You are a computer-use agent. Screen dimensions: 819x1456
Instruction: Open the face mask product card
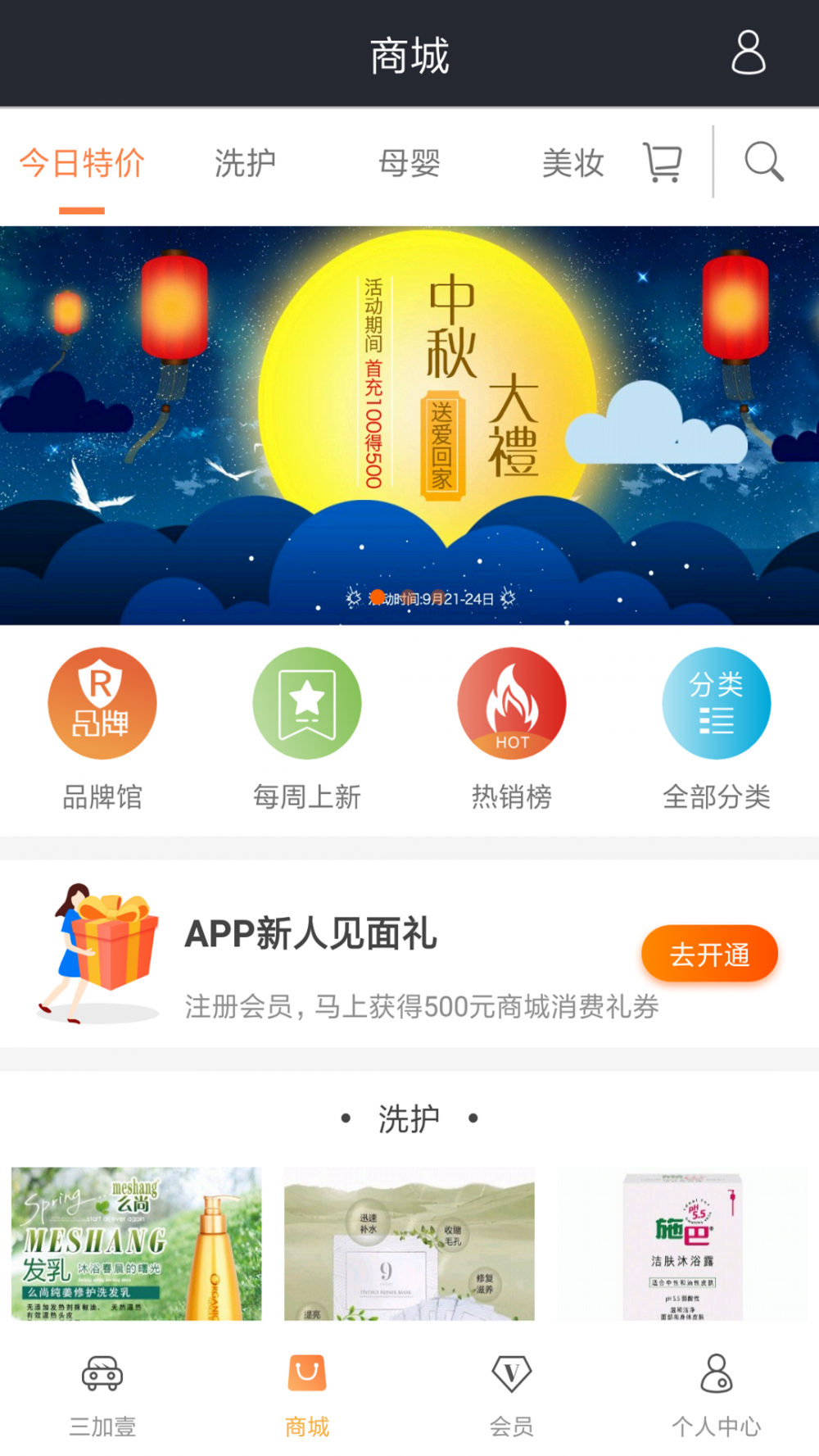click(409, 1243)
